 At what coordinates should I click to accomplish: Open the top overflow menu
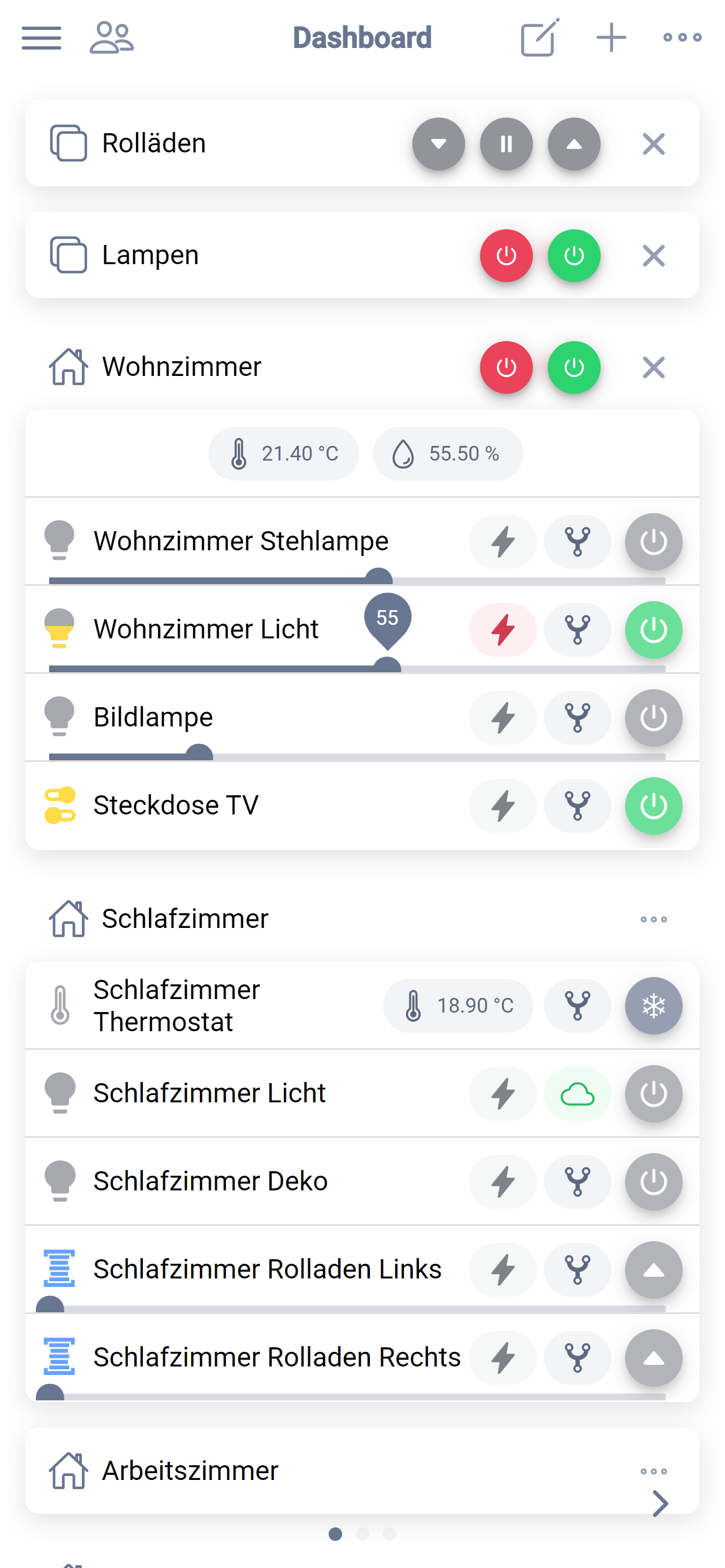(682, 38)
